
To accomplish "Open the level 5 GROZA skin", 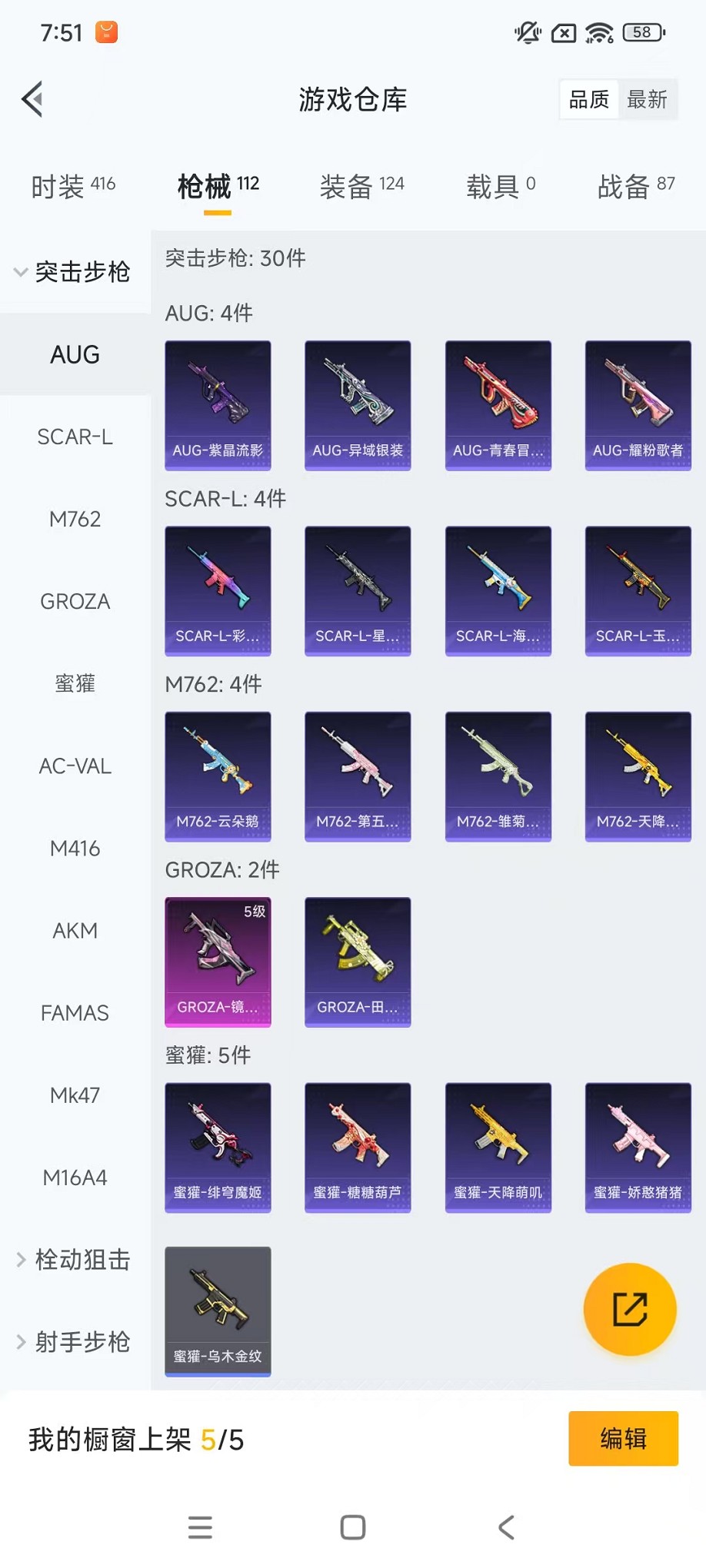I will pos(218,962).
